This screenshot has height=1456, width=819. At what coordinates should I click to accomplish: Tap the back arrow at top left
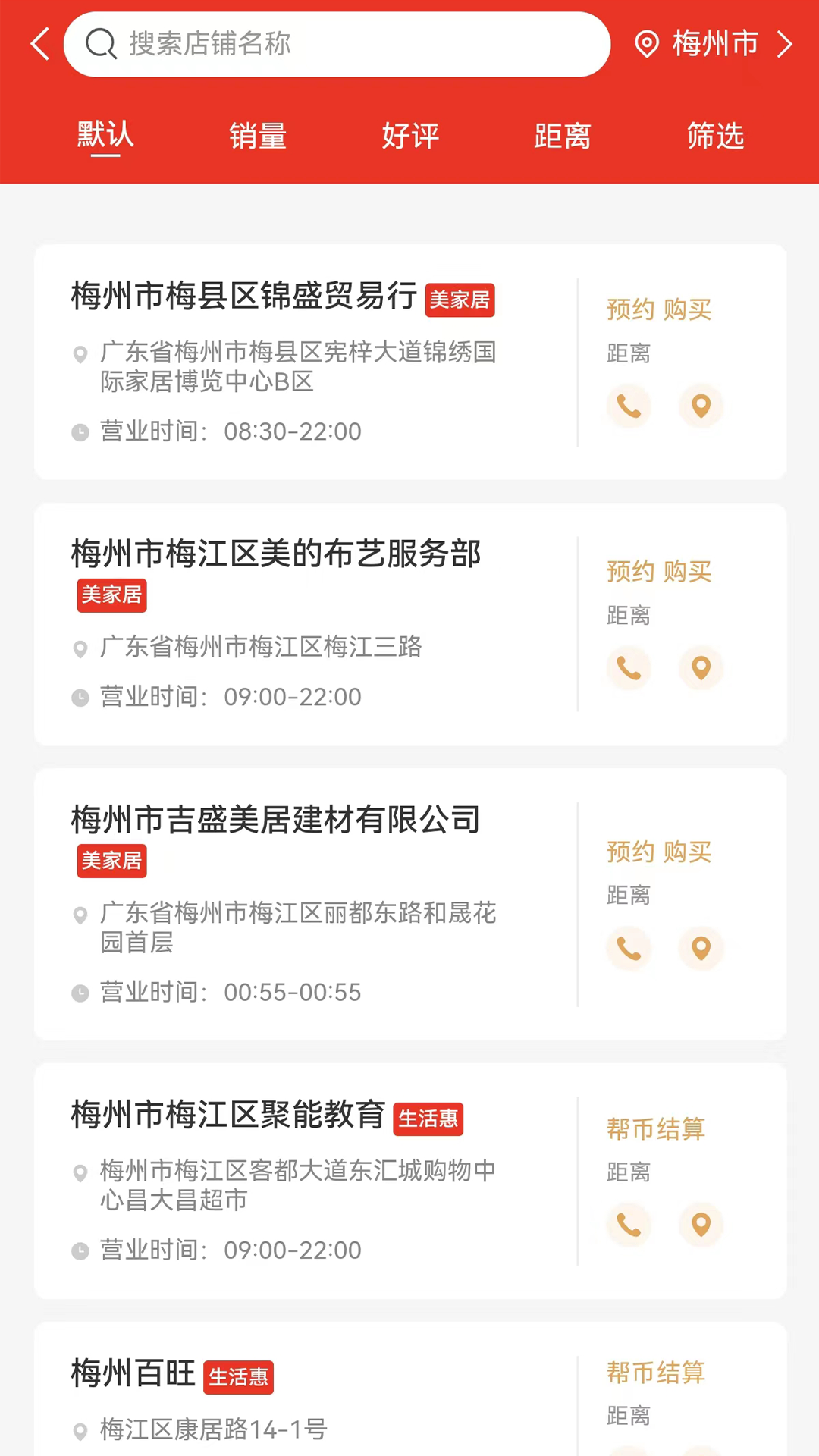39,44
